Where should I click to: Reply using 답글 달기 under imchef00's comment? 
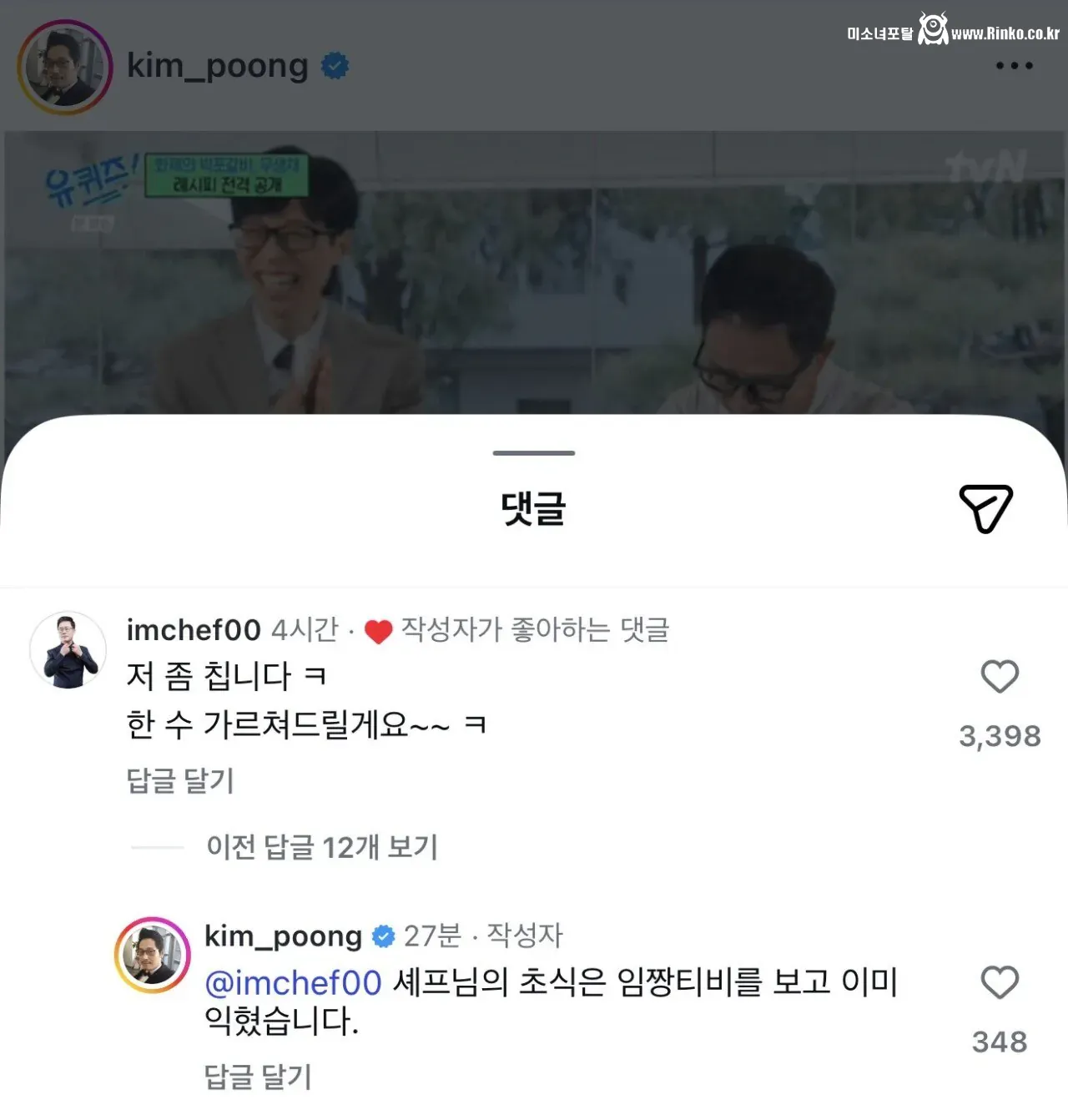(179, 779)
